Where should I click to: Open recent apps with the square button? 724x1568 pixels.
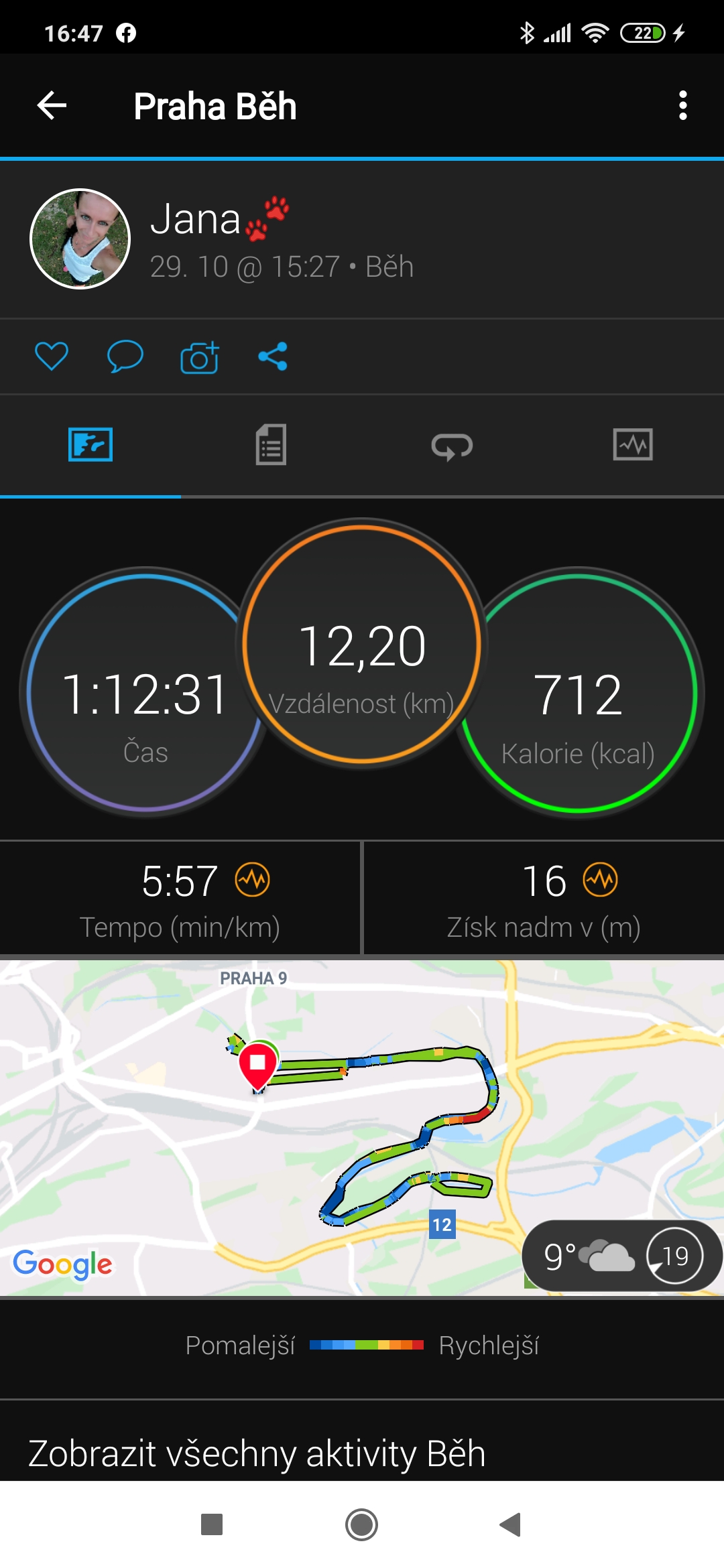pos(212,1524)
